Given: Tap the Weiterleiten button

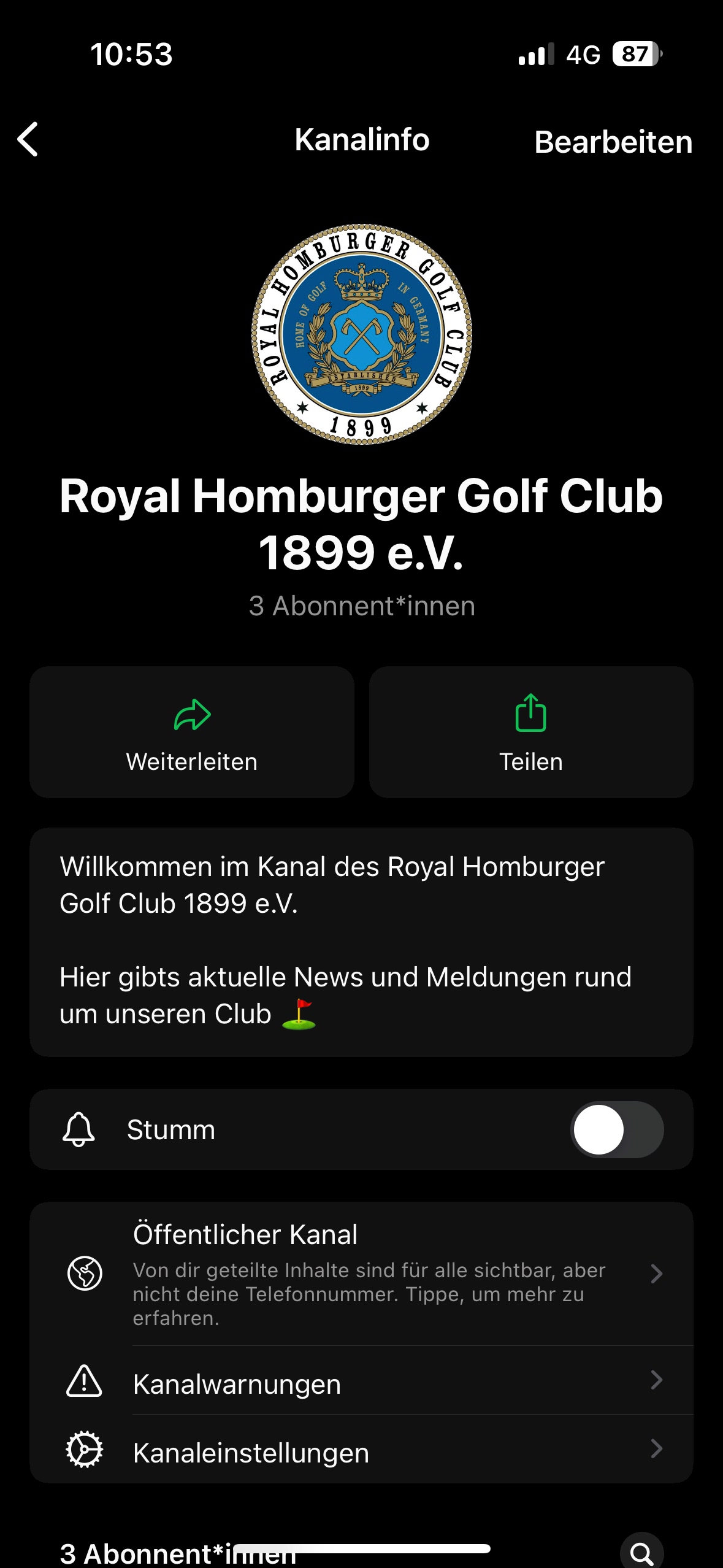Looking at the screenshot, I should 192,732.
